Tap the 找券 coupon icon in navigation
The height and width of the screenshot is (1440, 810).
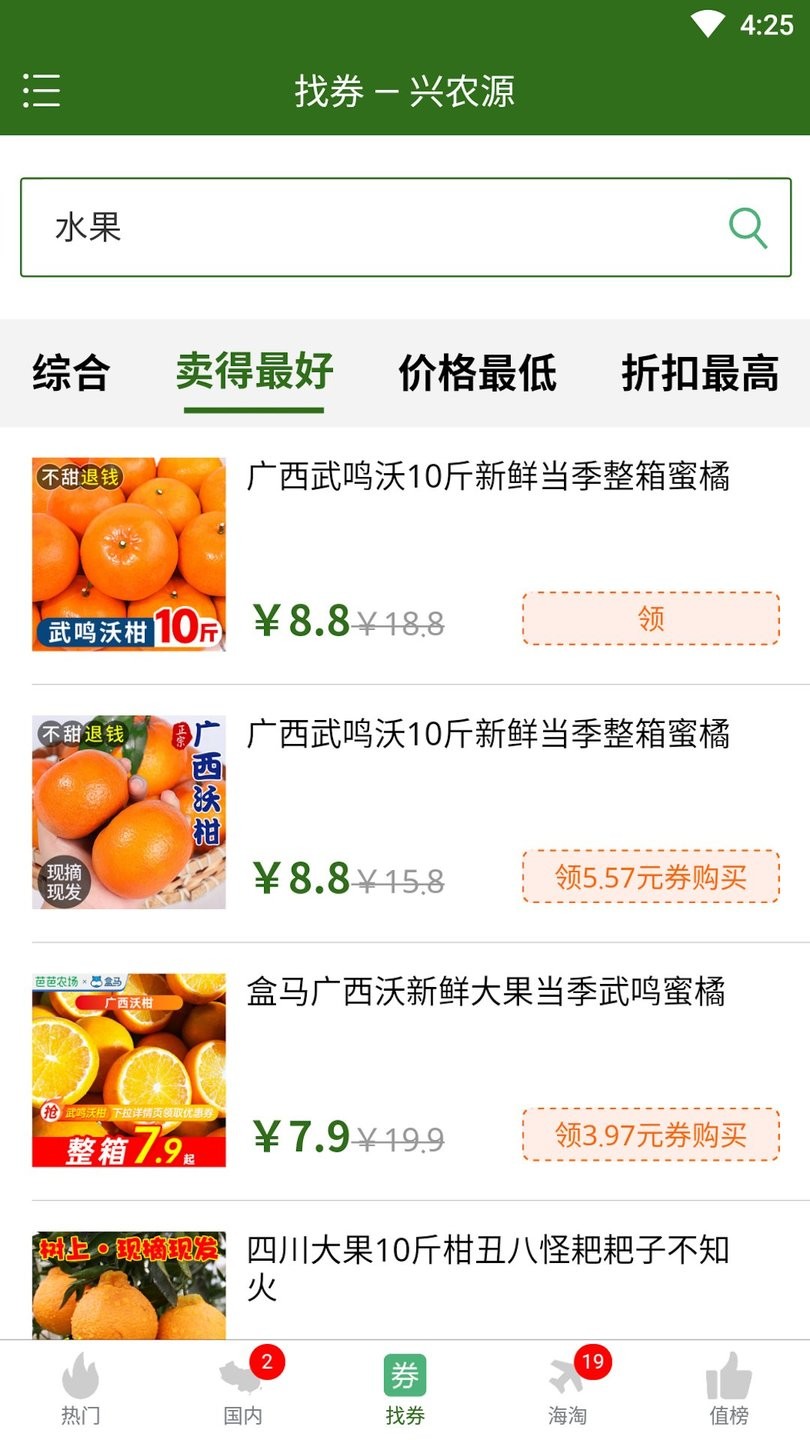click(405, 1385)
